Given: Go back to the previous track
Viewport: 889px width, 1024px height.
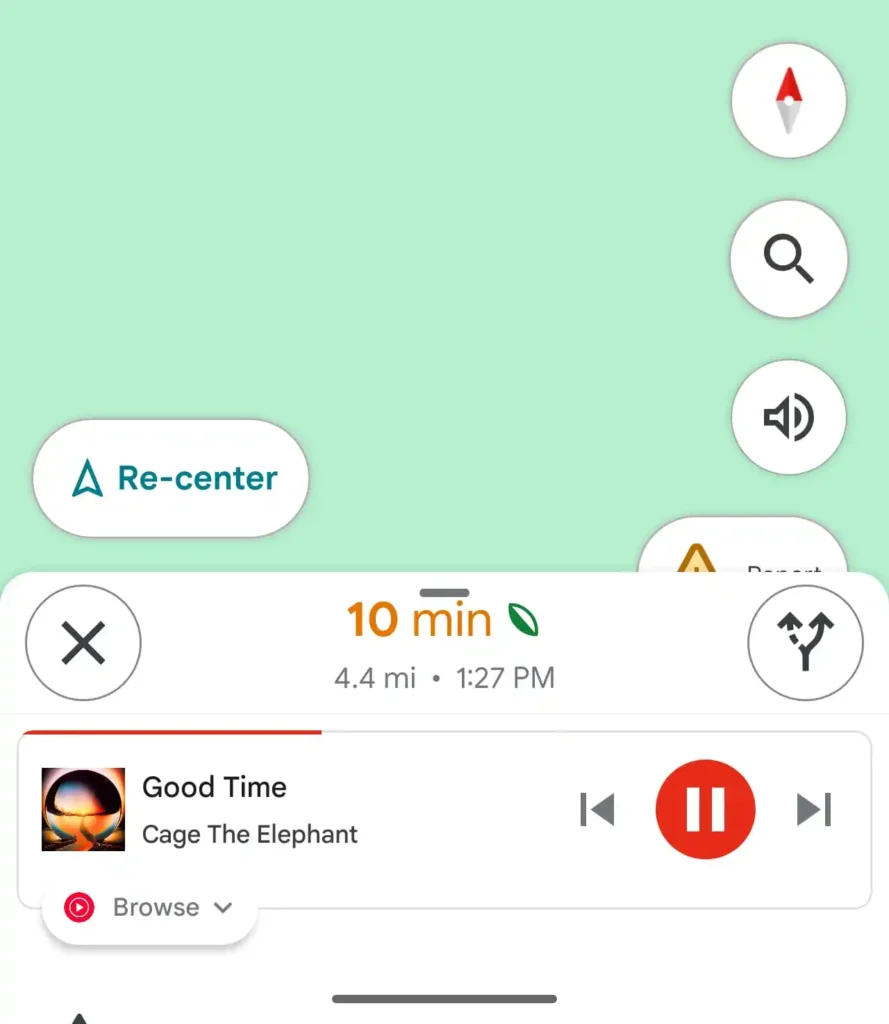Looking at the screenshot, I should [596, 810].
